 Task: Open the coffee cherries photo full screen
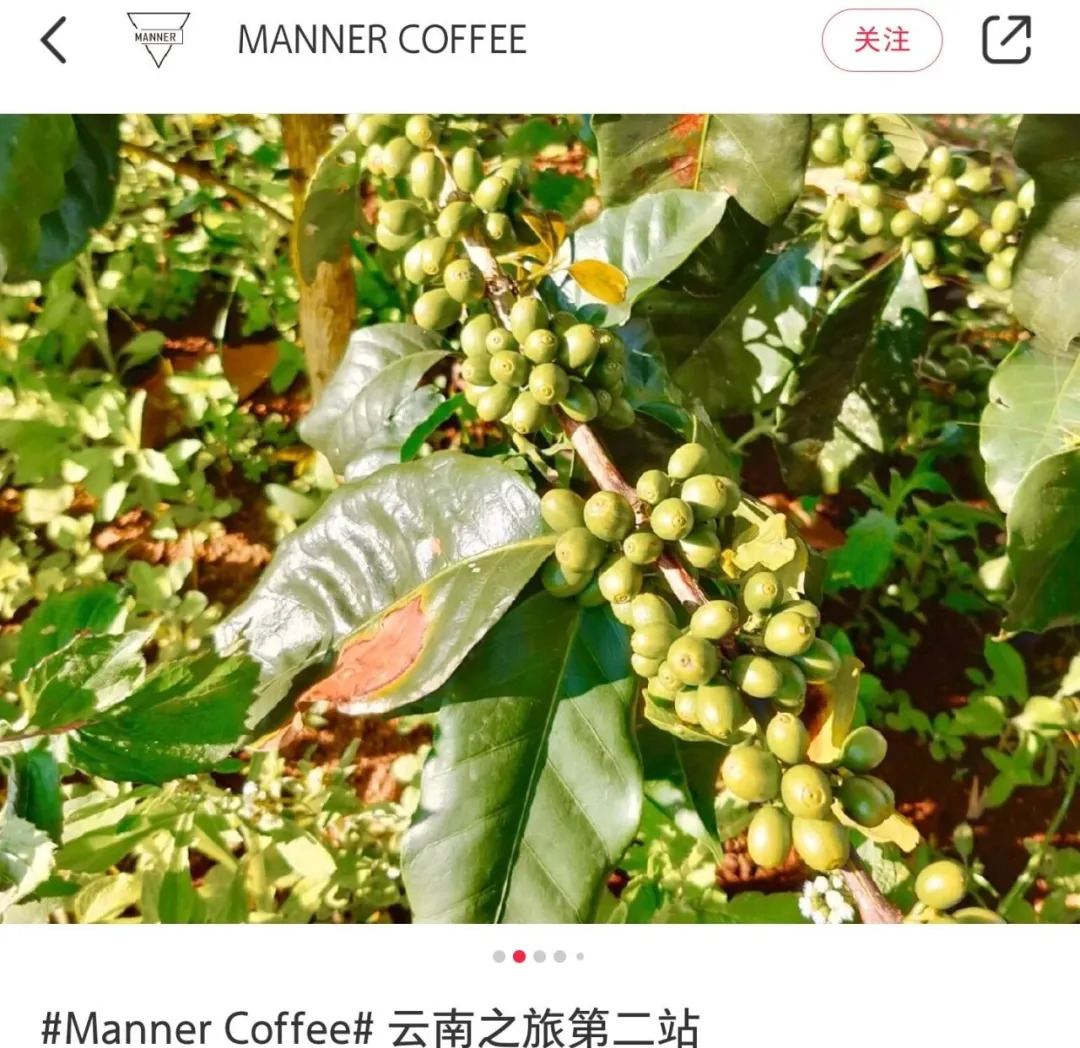click(x=540, y=518)
